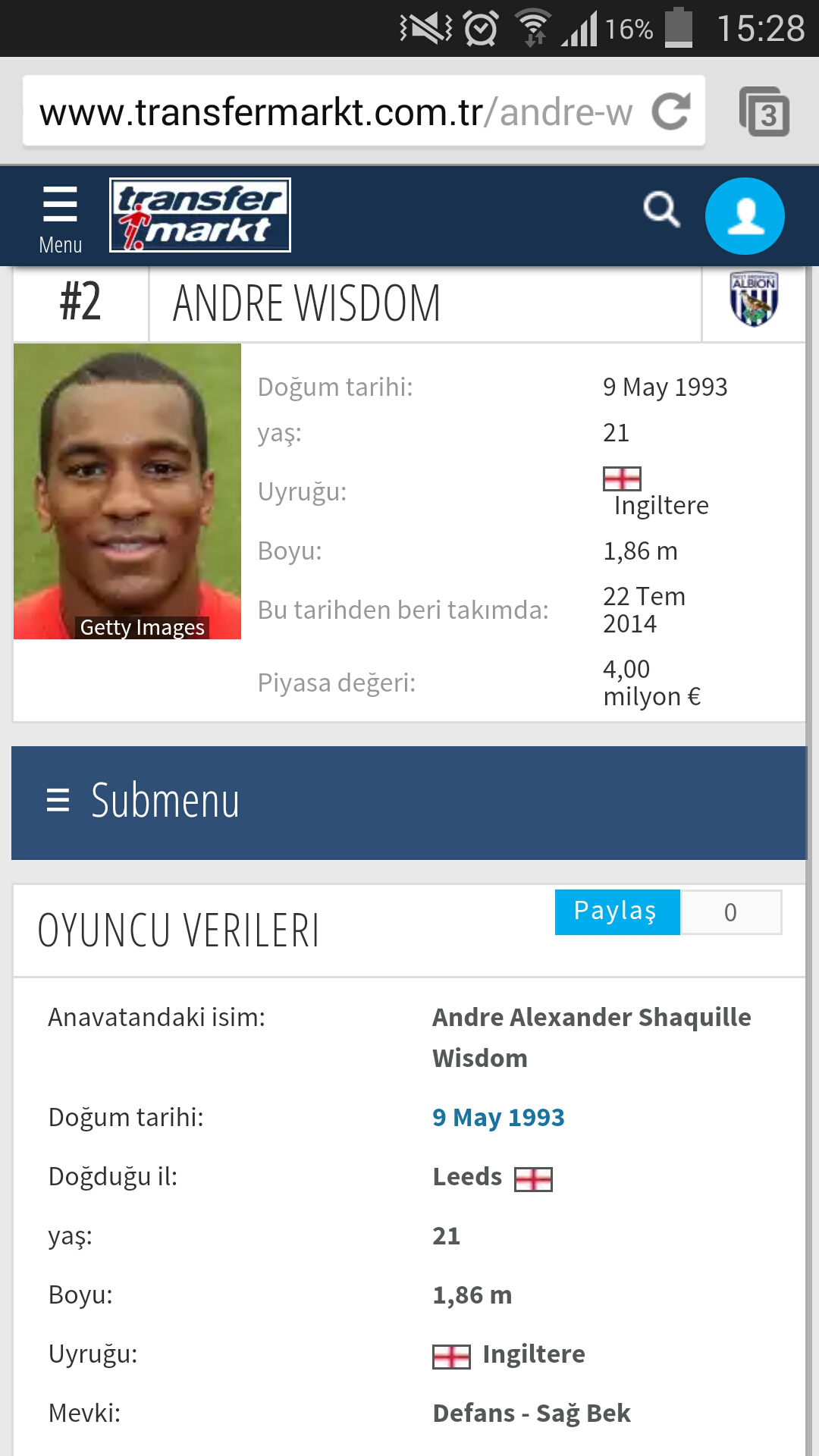Reload the page

pos(671,111)
